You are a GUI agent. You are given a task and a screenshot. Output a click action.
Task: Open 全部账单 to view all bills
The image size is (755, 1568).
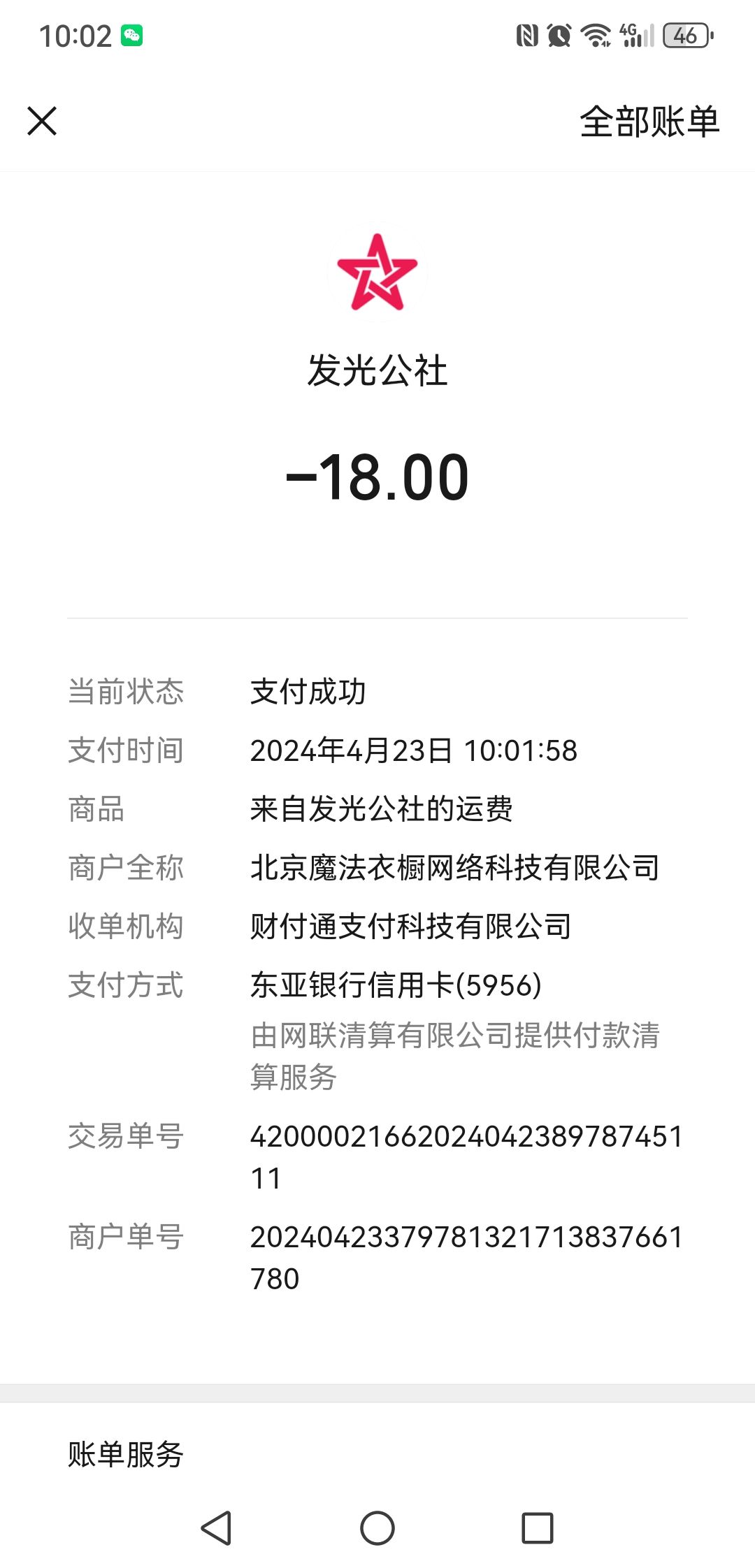(x=649, y=122)
